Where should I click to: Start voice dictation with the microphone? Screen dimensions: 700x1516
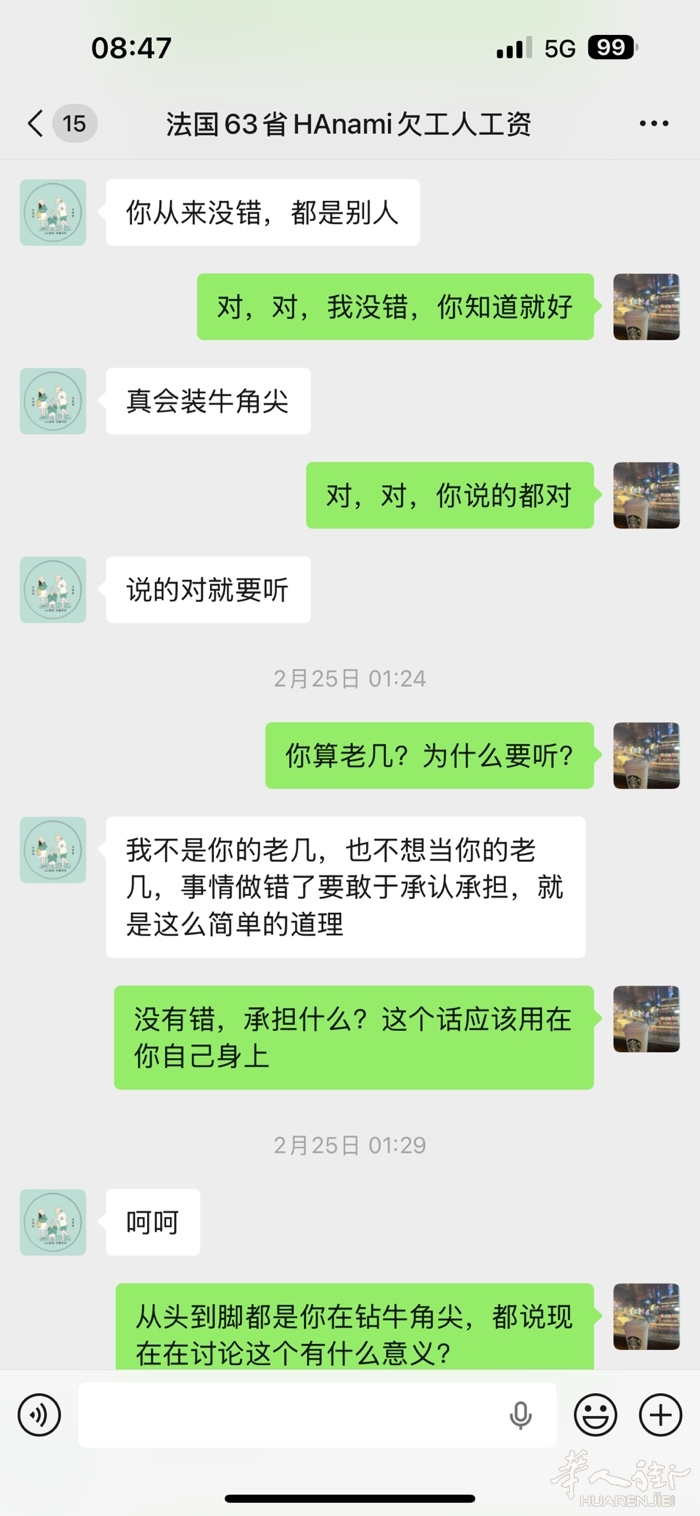click(520, 1415)
